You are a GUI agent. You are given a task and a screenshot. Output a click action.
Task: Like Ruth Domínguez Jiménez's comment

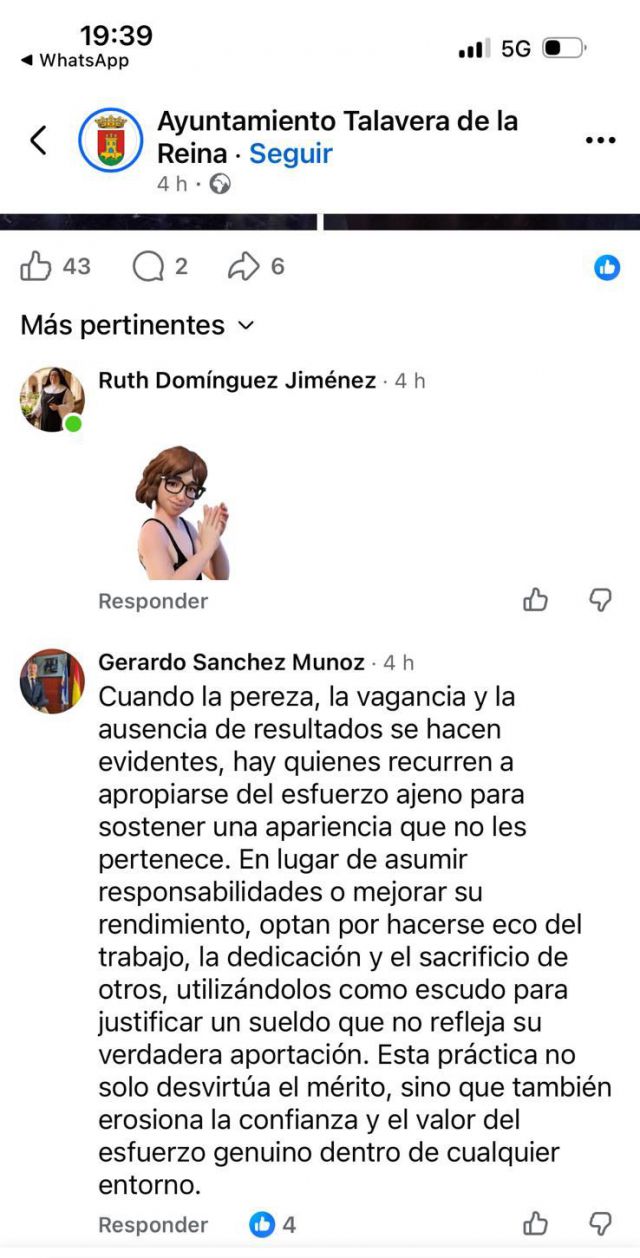click(536, 600)
